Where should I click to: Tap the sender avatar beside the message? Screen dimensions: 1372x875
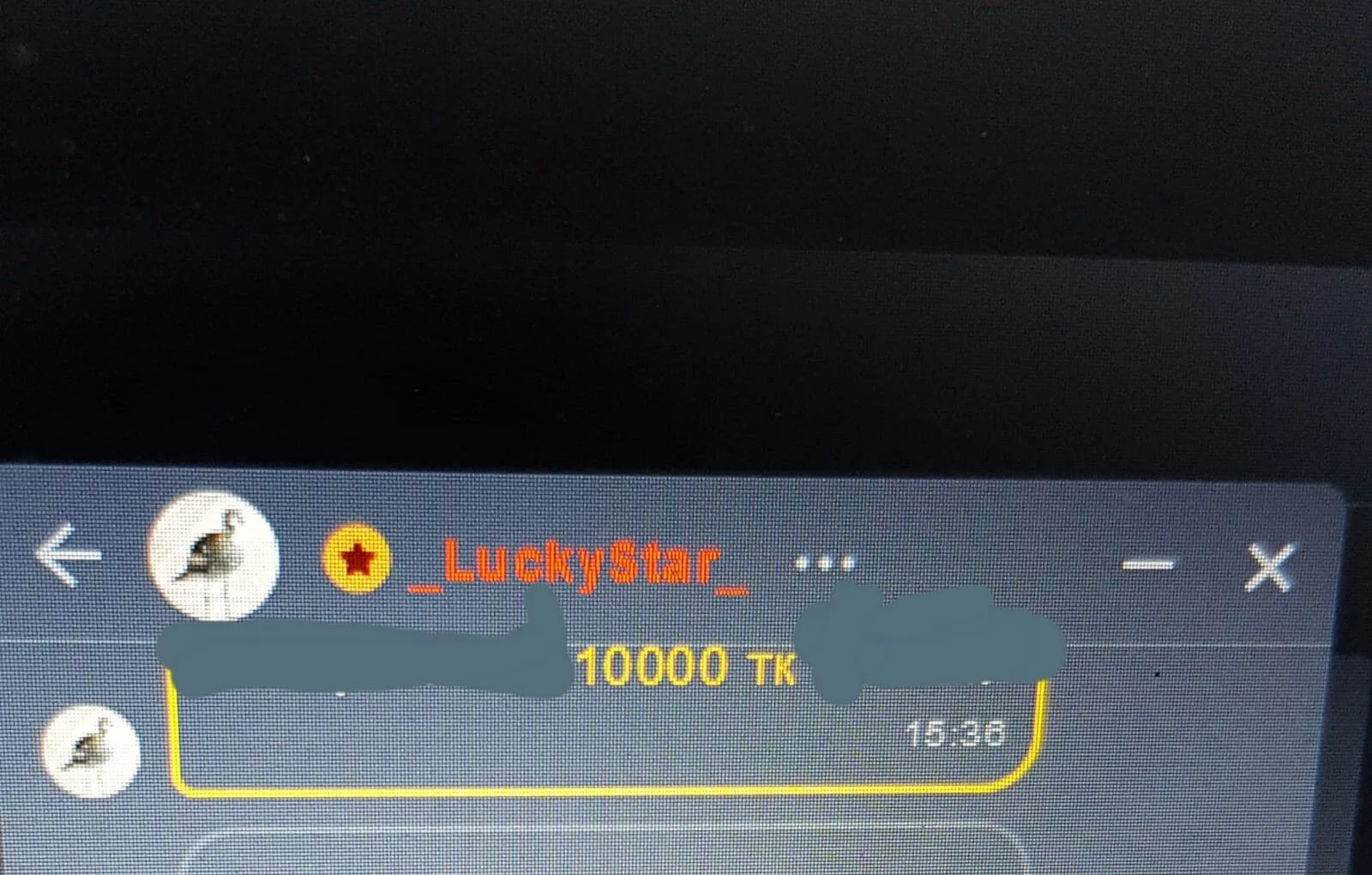(90, 751)
